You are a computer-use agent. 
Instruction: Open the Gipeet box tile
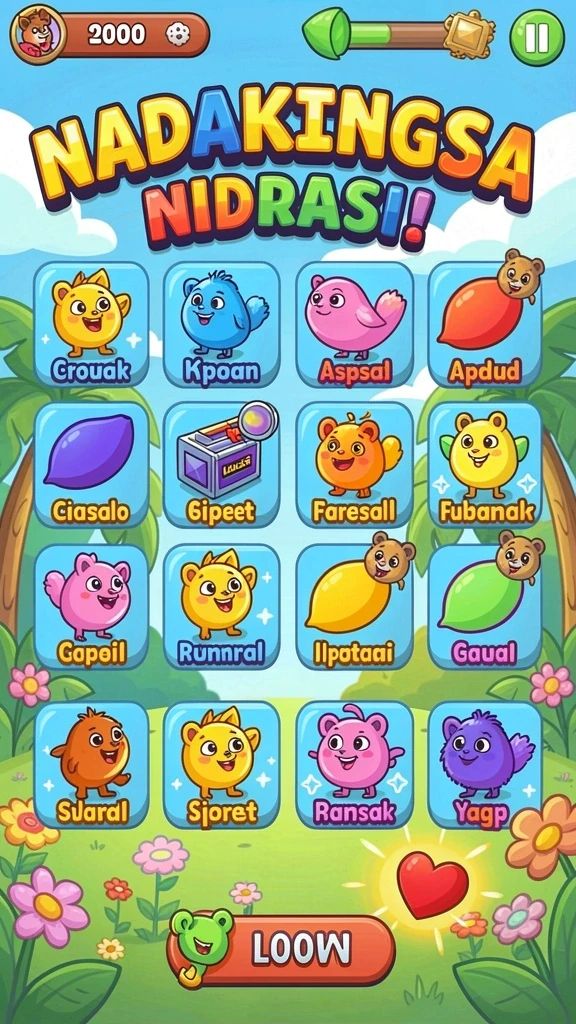point(222,465)
